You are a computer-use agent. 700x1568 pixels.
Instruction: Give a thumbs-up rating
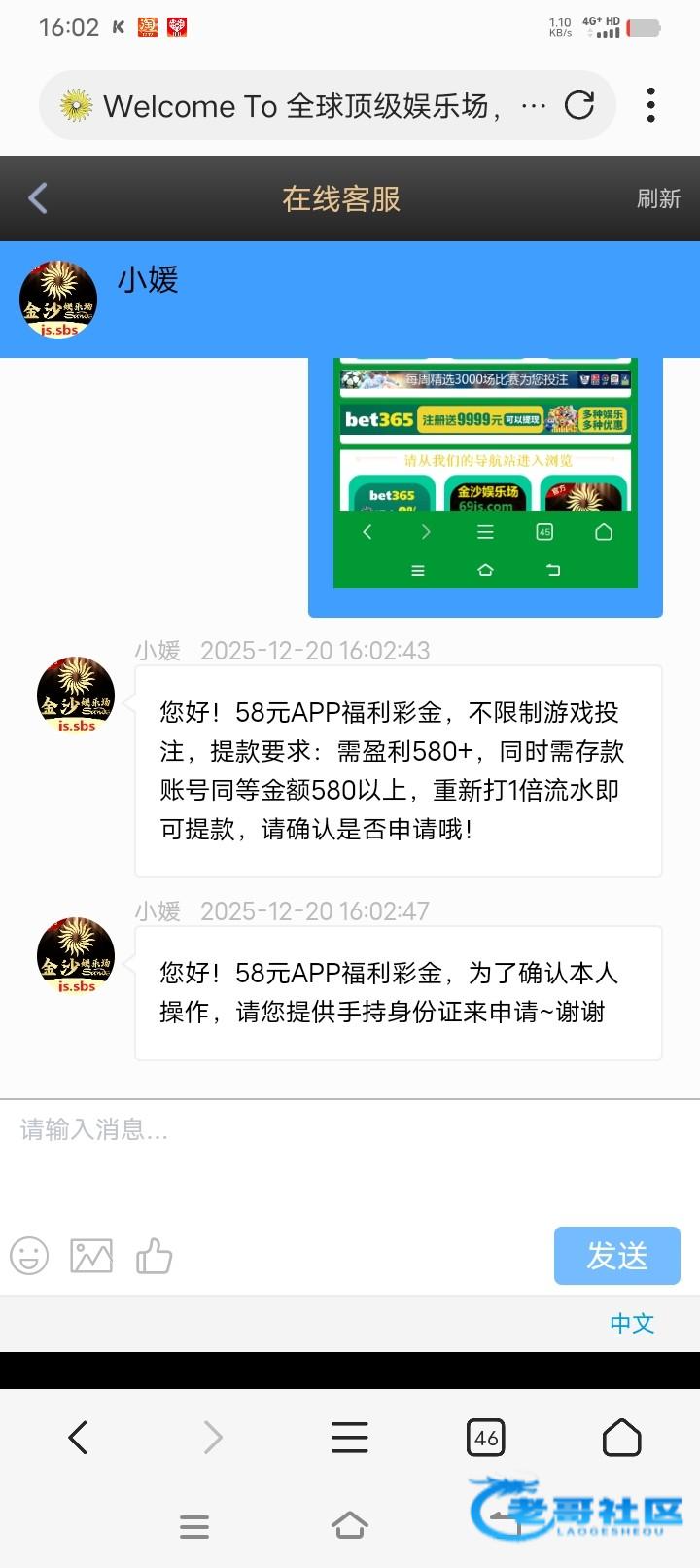pyautogui.click(x=154, y=1256)
